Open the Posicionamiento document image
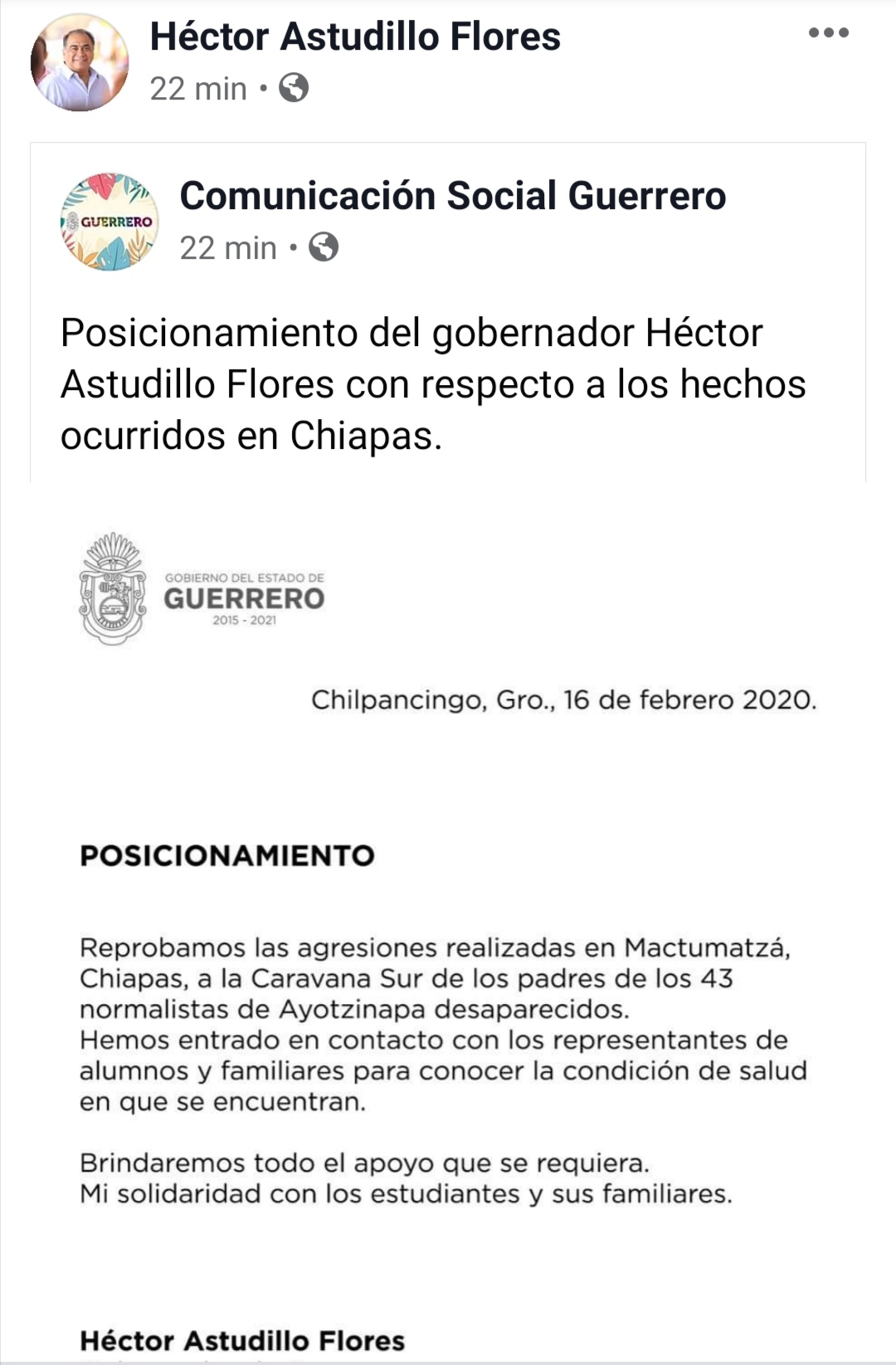The image size is (896, 1365). pos(448,921)
